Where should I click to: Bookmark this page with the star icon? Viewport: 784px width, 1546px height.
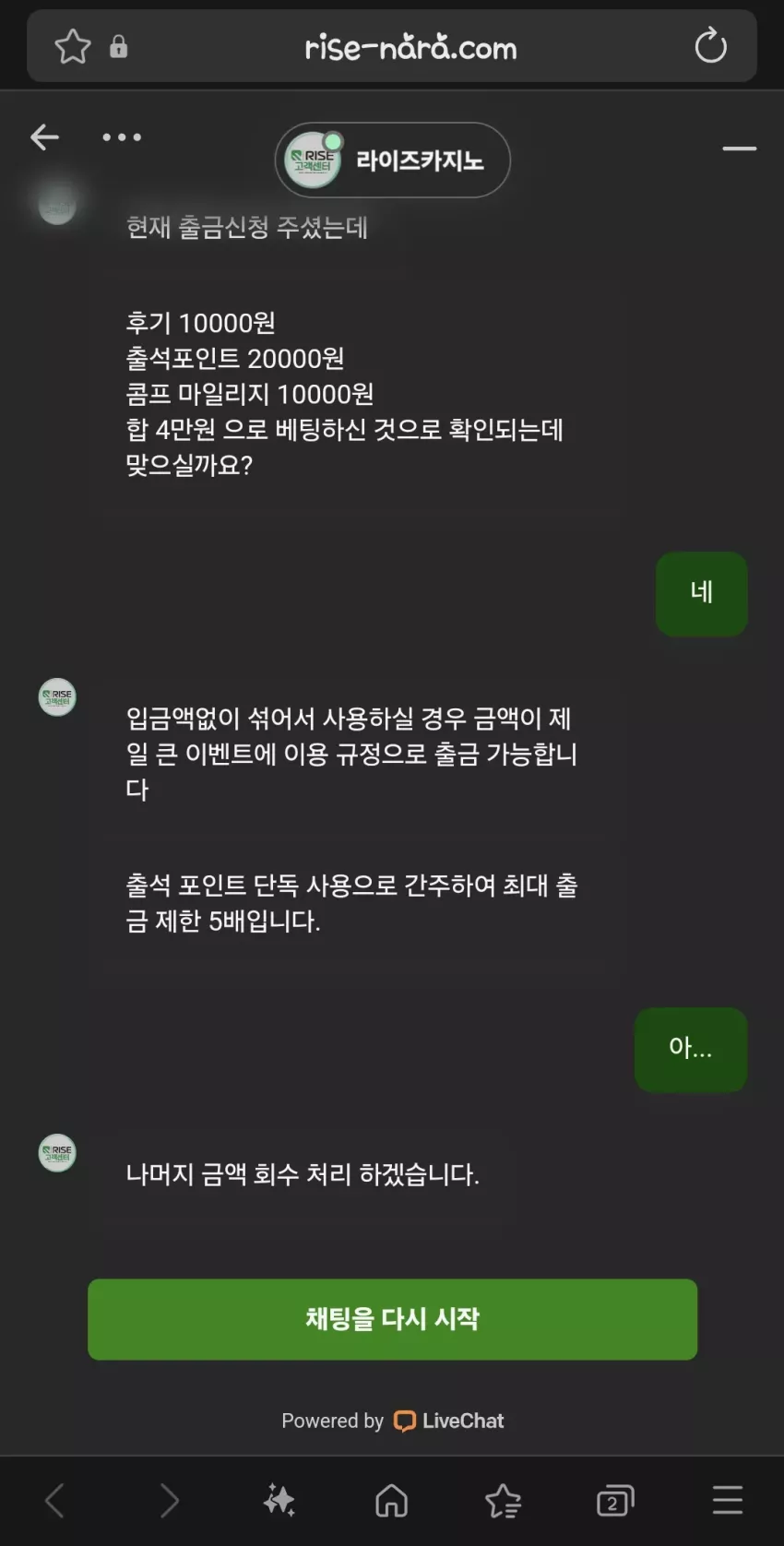72,46
